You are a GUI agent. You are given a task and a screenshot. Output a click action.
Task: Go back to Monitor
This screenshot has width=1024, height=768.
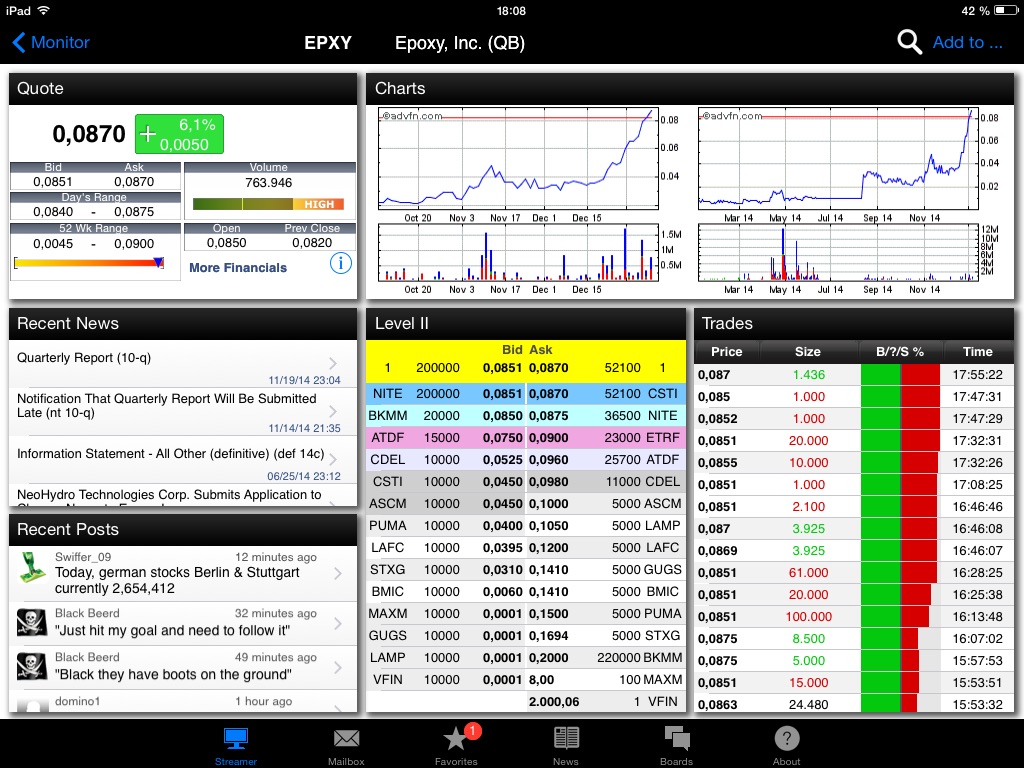(51, 42)
